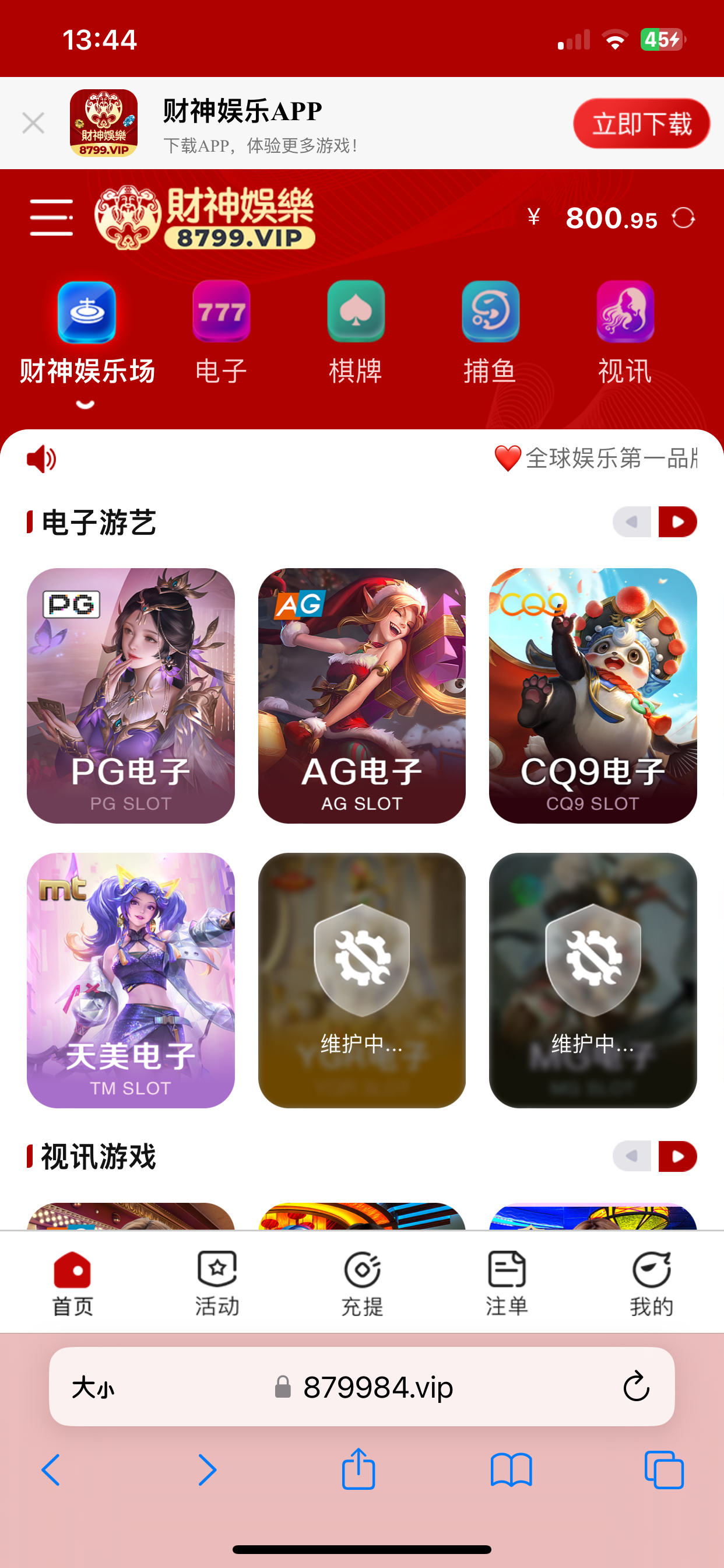This screenshot has height=1568, width=724.
Task: Launch CQ9电子 slot games
Action: pyautogui.click(x=593, y=695)
